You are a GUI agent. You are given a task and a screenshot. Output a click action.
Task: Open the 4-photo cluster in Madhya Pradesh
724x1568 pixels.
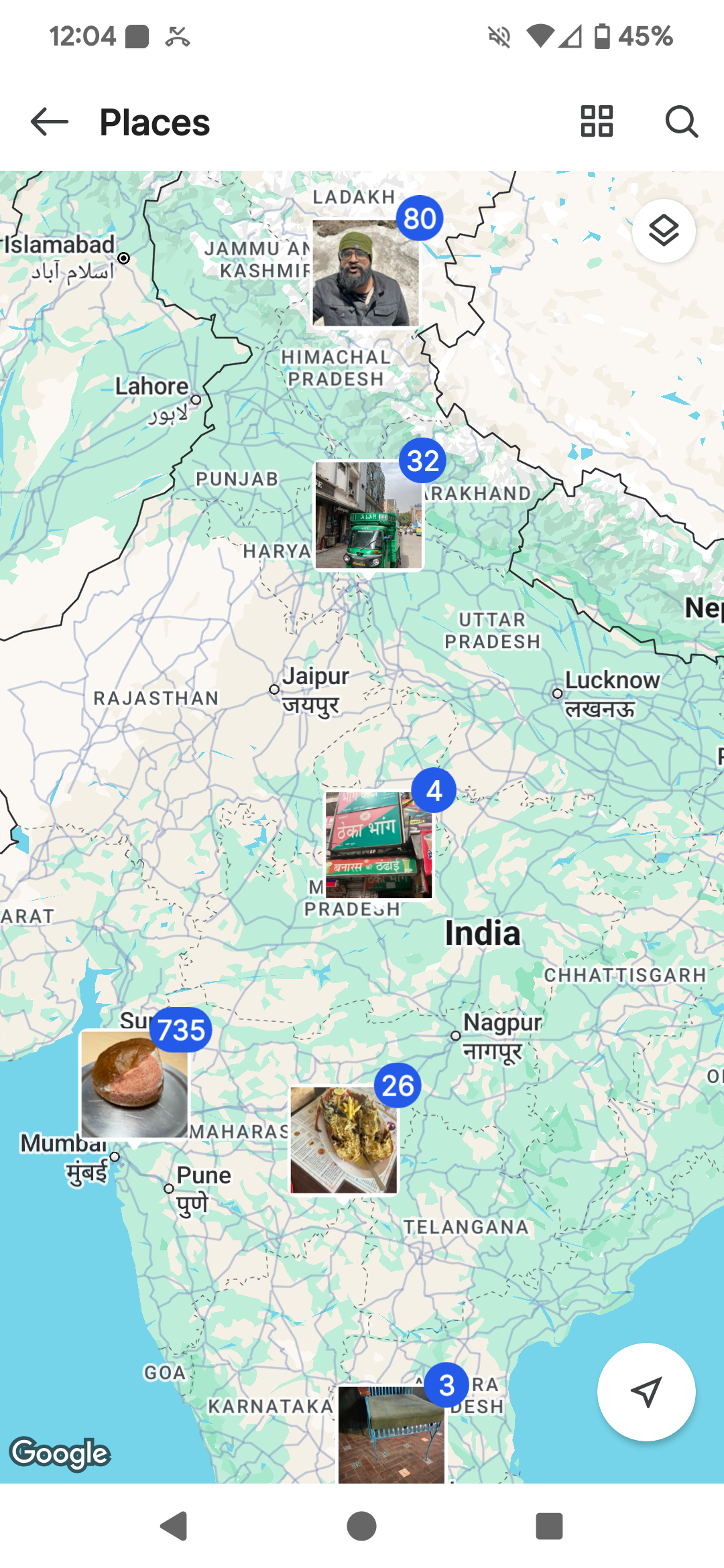coord(379,844)
